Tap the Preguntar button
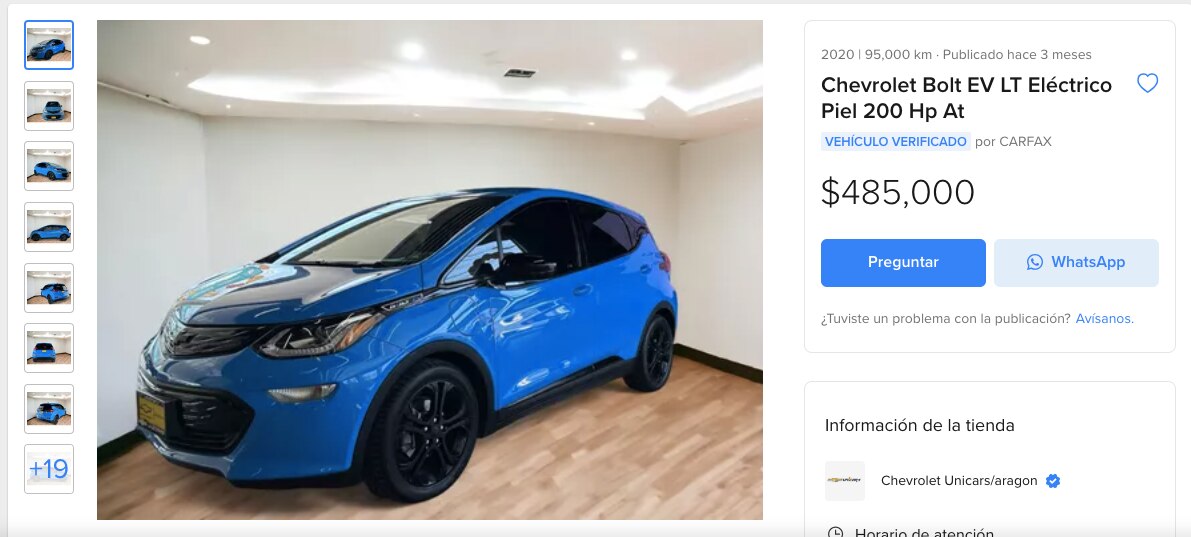Image resolution: width=1191 pixels, height=537 pixels. (903, 263)
